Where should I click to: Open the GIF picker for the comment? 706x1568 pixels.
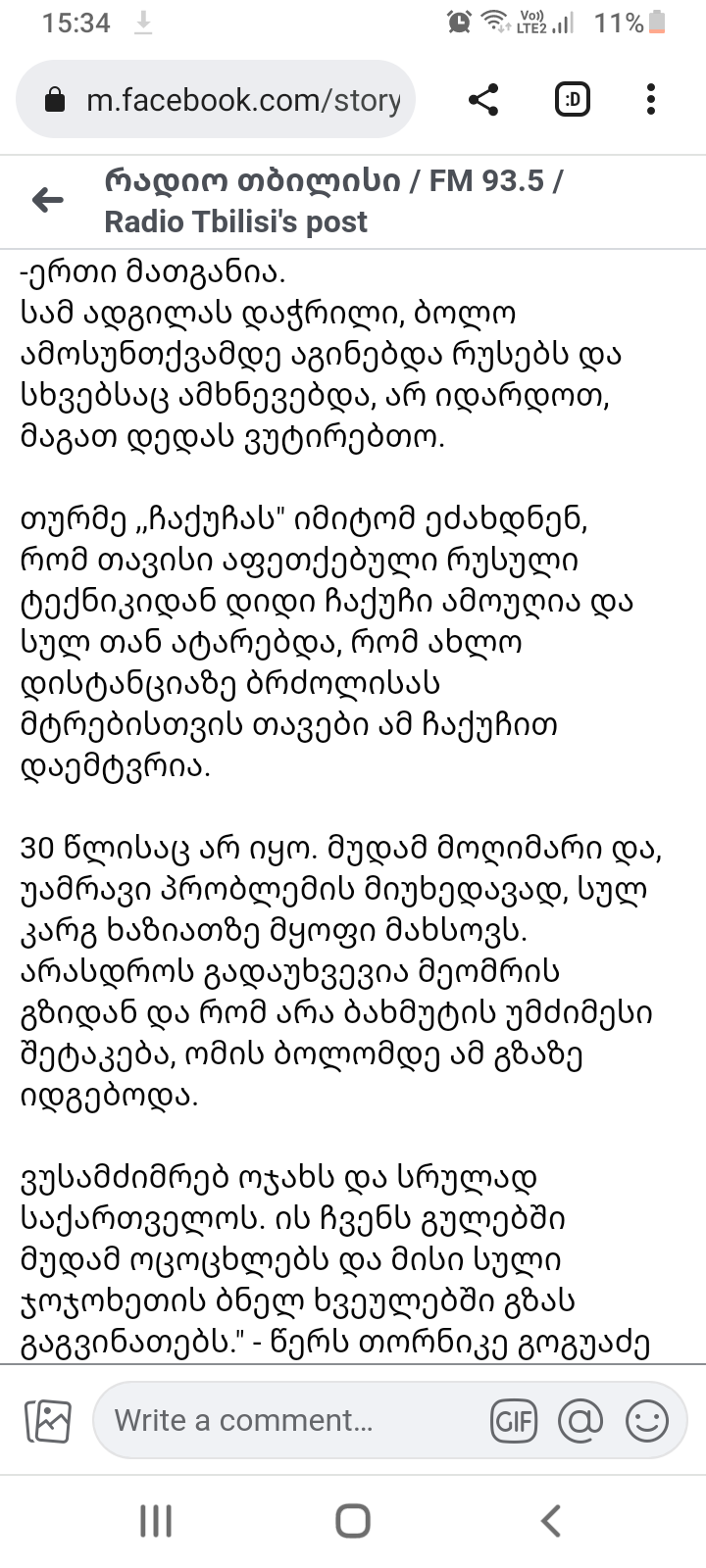coord(514,1420)
